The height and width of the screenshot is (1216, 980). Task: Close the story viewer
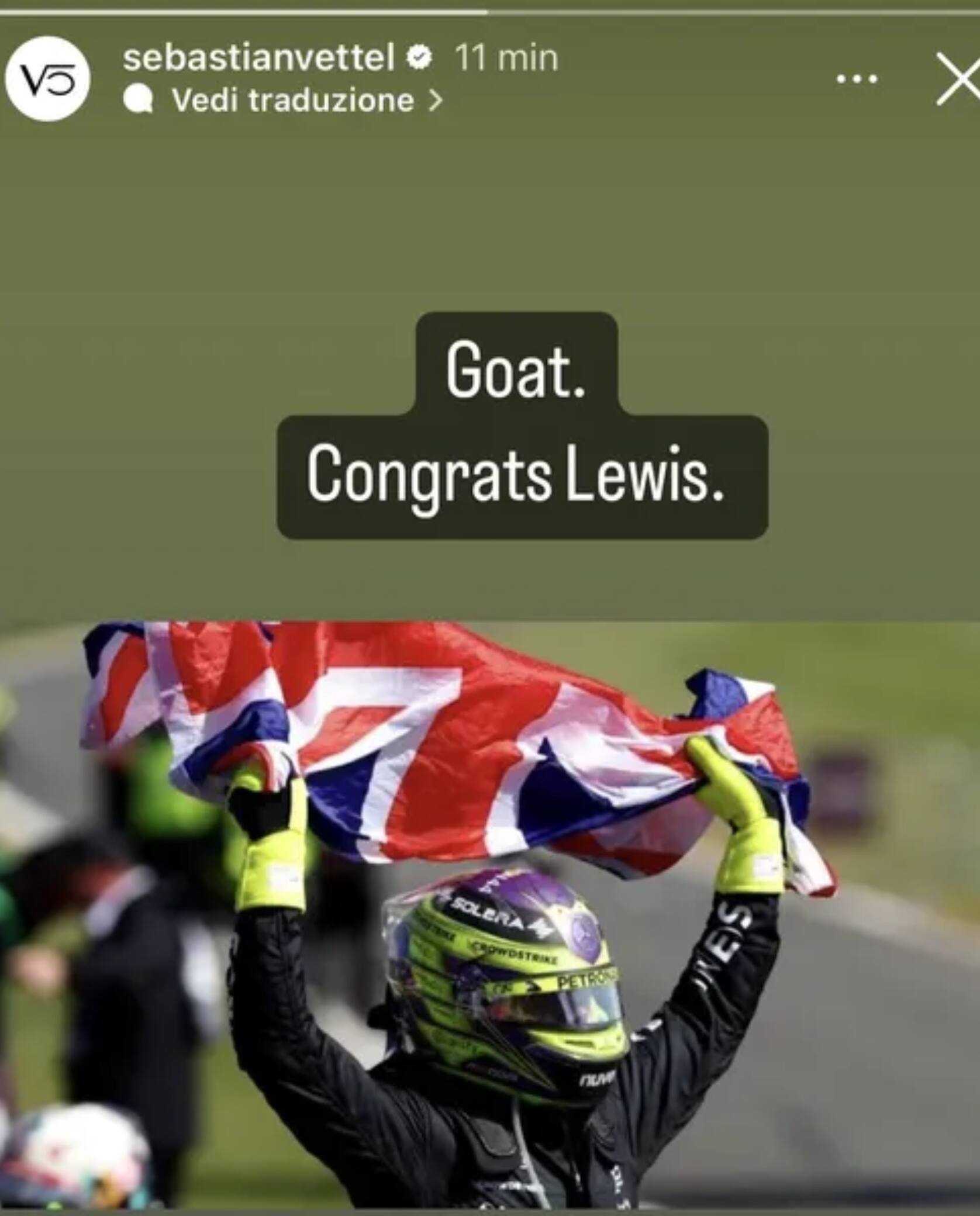click(x=958, y=79)
